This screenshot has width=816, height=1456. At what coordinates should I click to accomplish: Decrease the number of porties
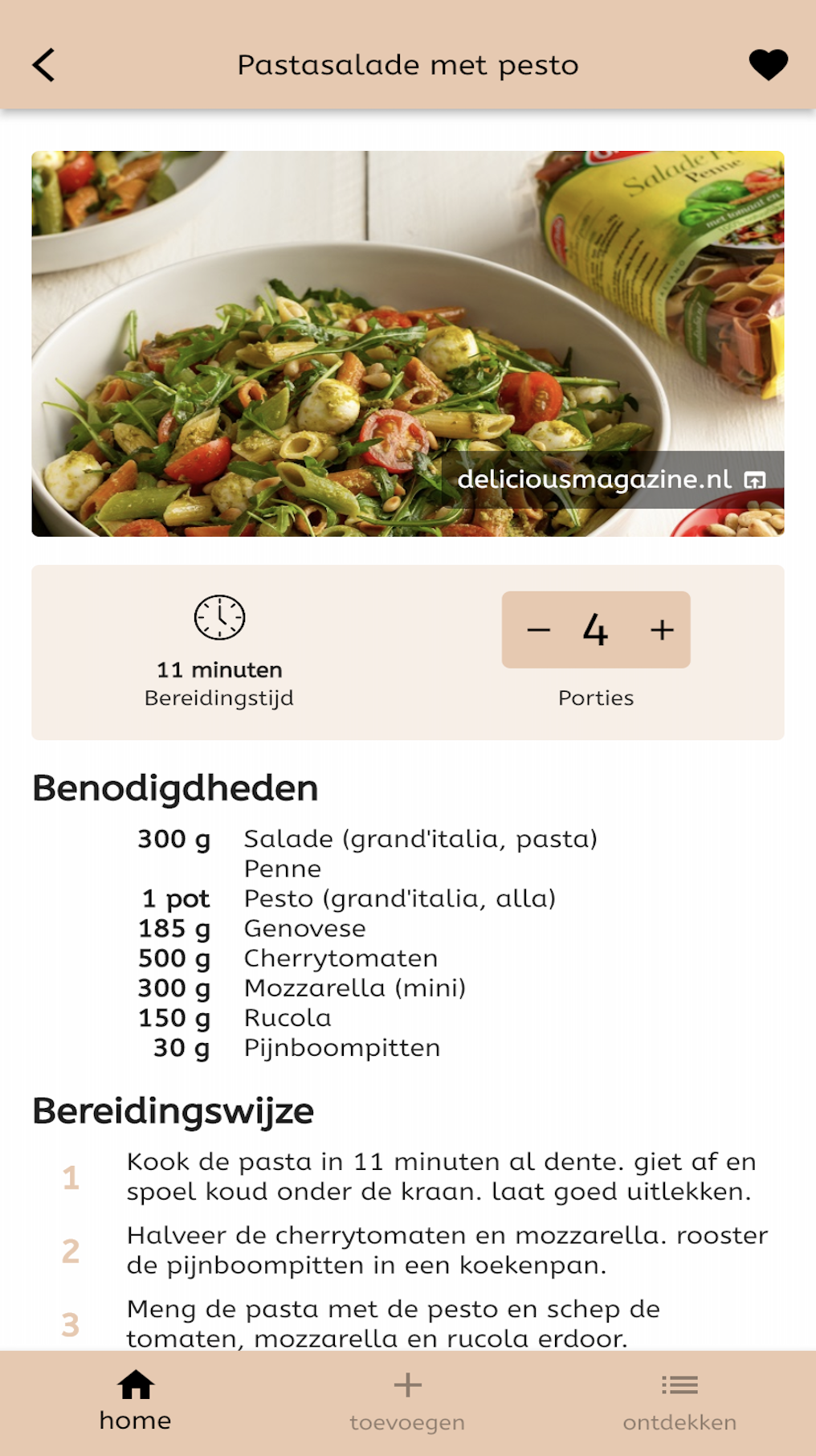click(538, 630)
